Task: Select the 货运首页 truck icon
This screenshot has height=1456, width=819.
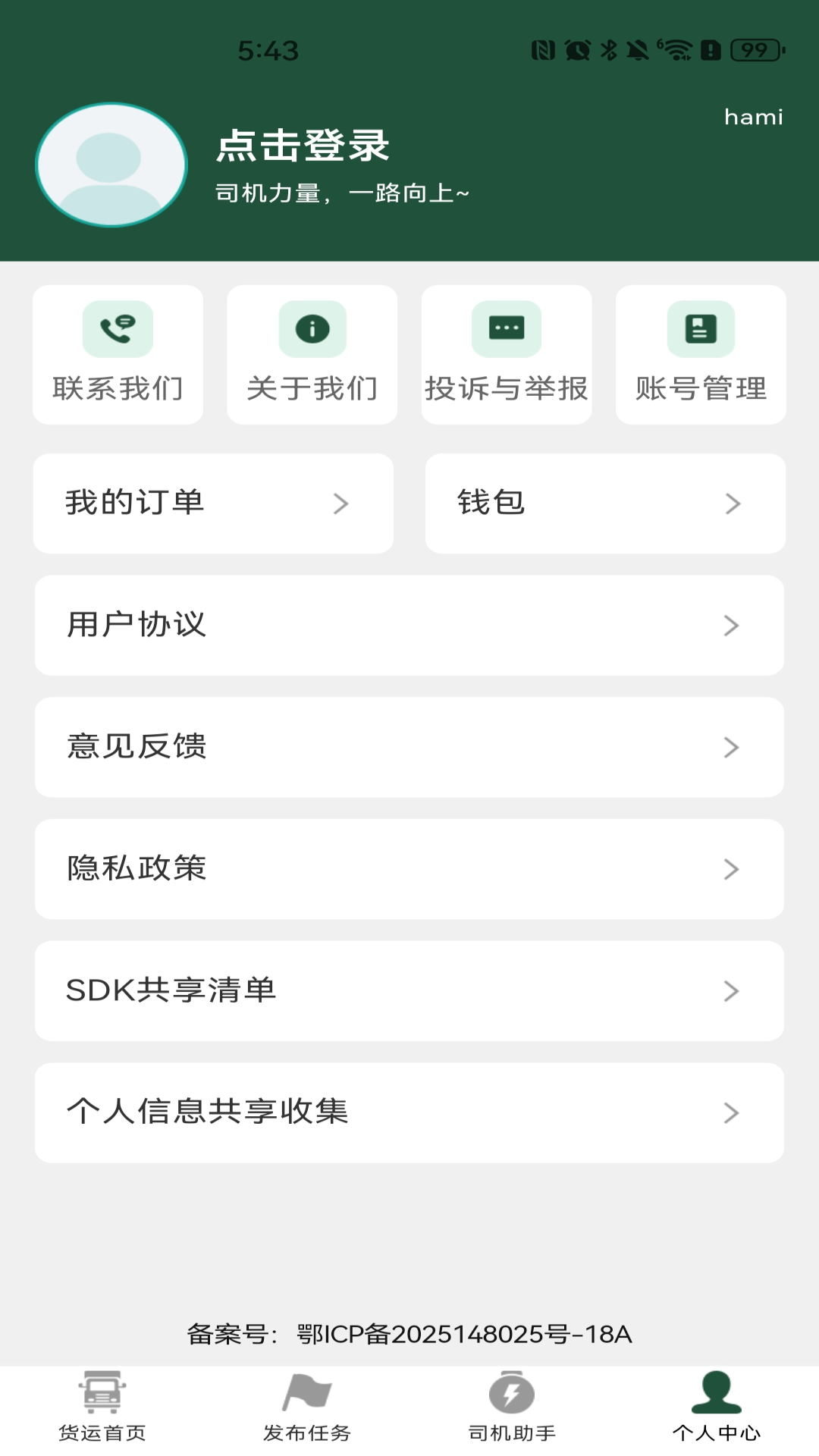Action: [x=103, y=1394]
